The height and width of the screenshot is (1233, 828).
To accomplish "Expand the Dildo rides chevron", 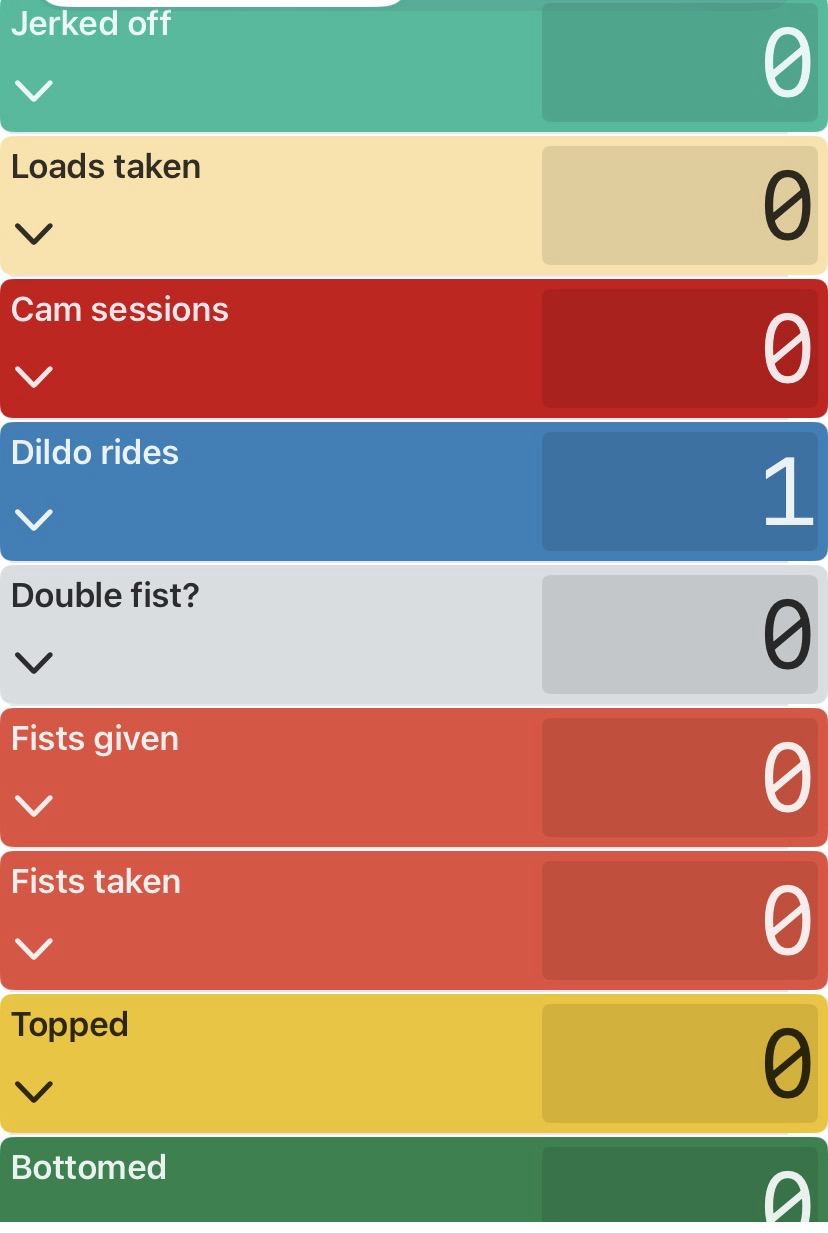I will click(34, 520).
